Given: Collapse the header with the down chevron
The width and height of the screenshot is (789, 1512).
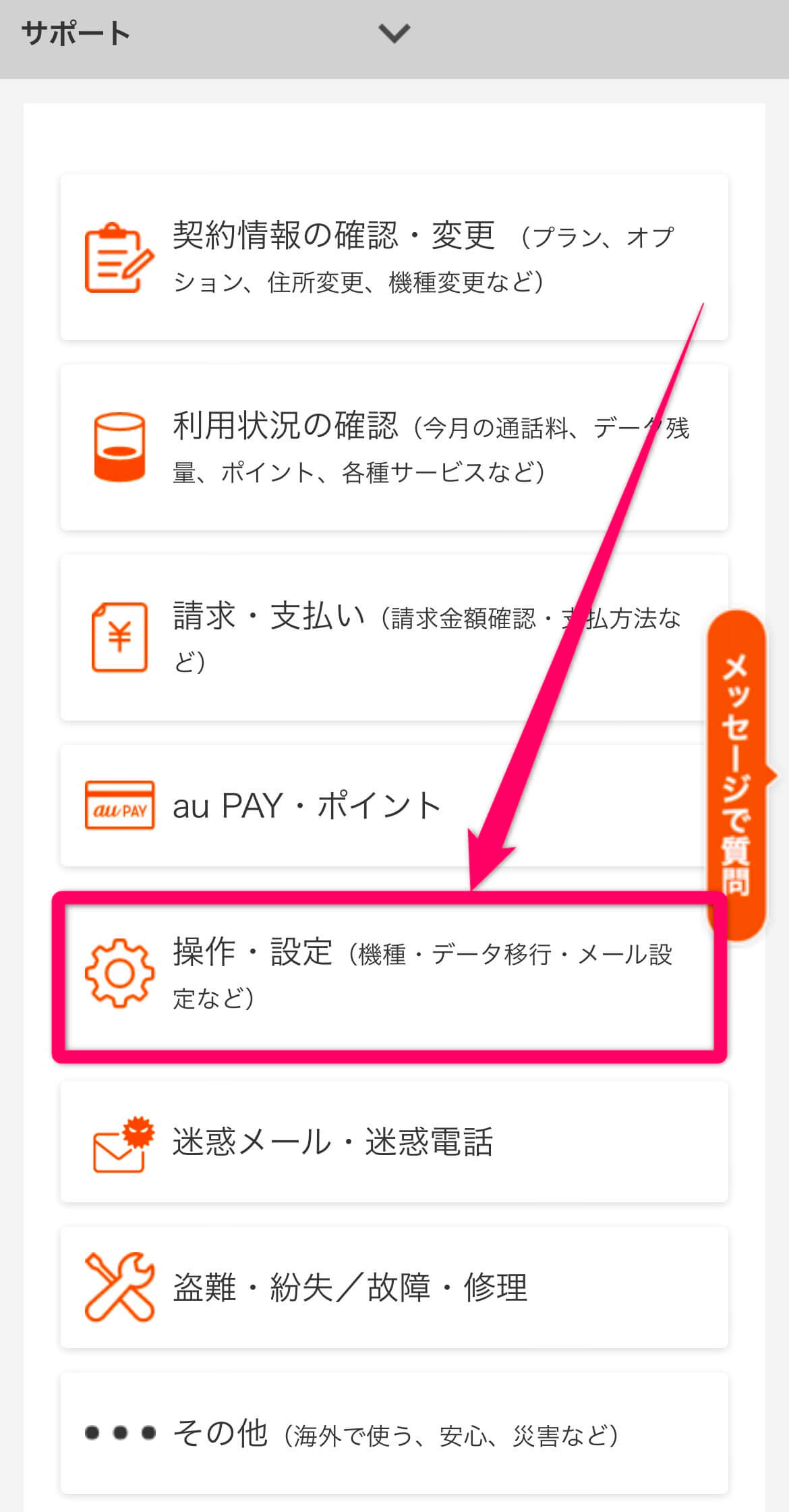Looking at the screenshot, I should coord(394,32).
